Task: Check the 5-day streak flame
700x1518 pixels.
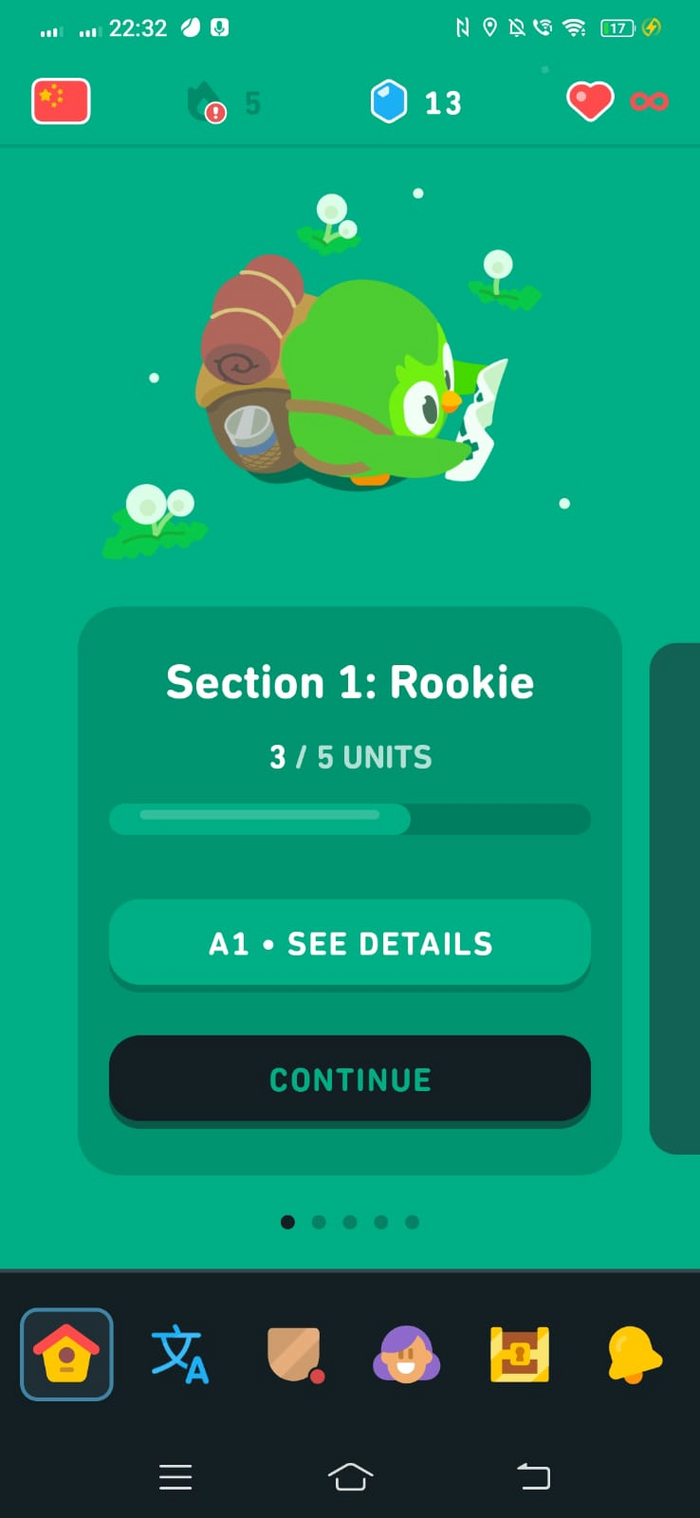Action: (x=222, y=103)
